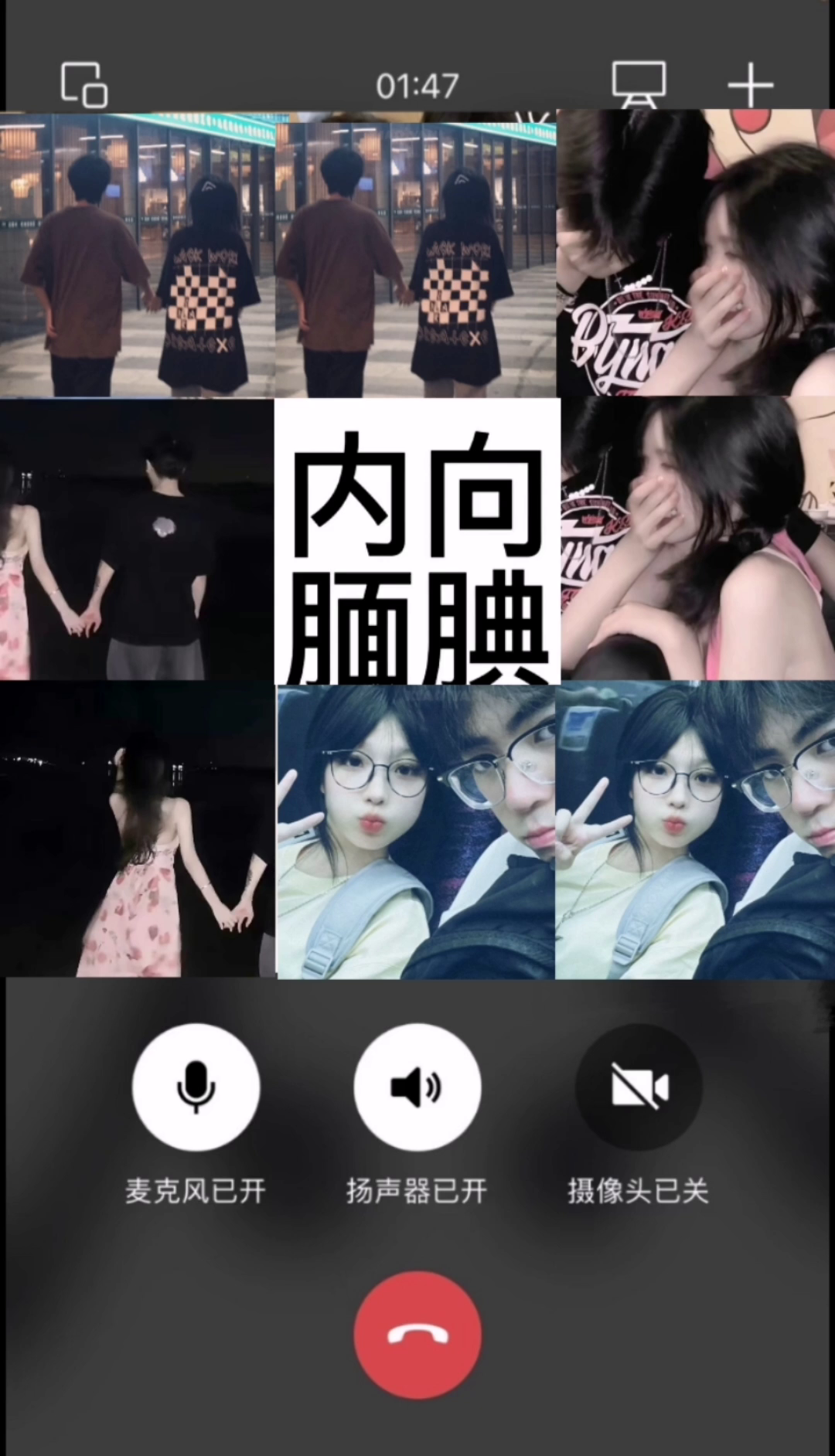Add more participants to the call

(x=750, y=84)
